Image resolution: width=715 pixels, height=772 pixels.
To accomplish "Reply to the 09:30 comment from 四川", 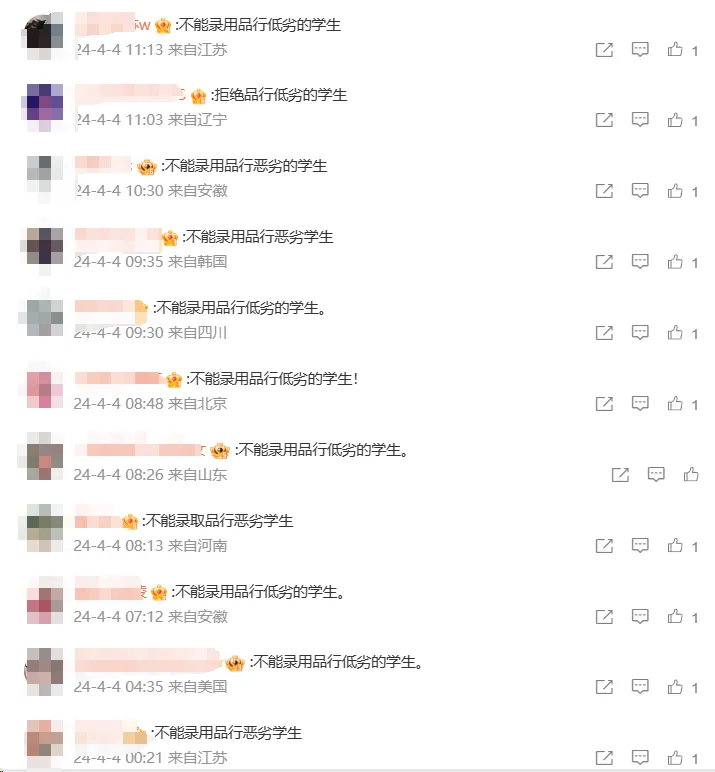I will click(640, 333).
